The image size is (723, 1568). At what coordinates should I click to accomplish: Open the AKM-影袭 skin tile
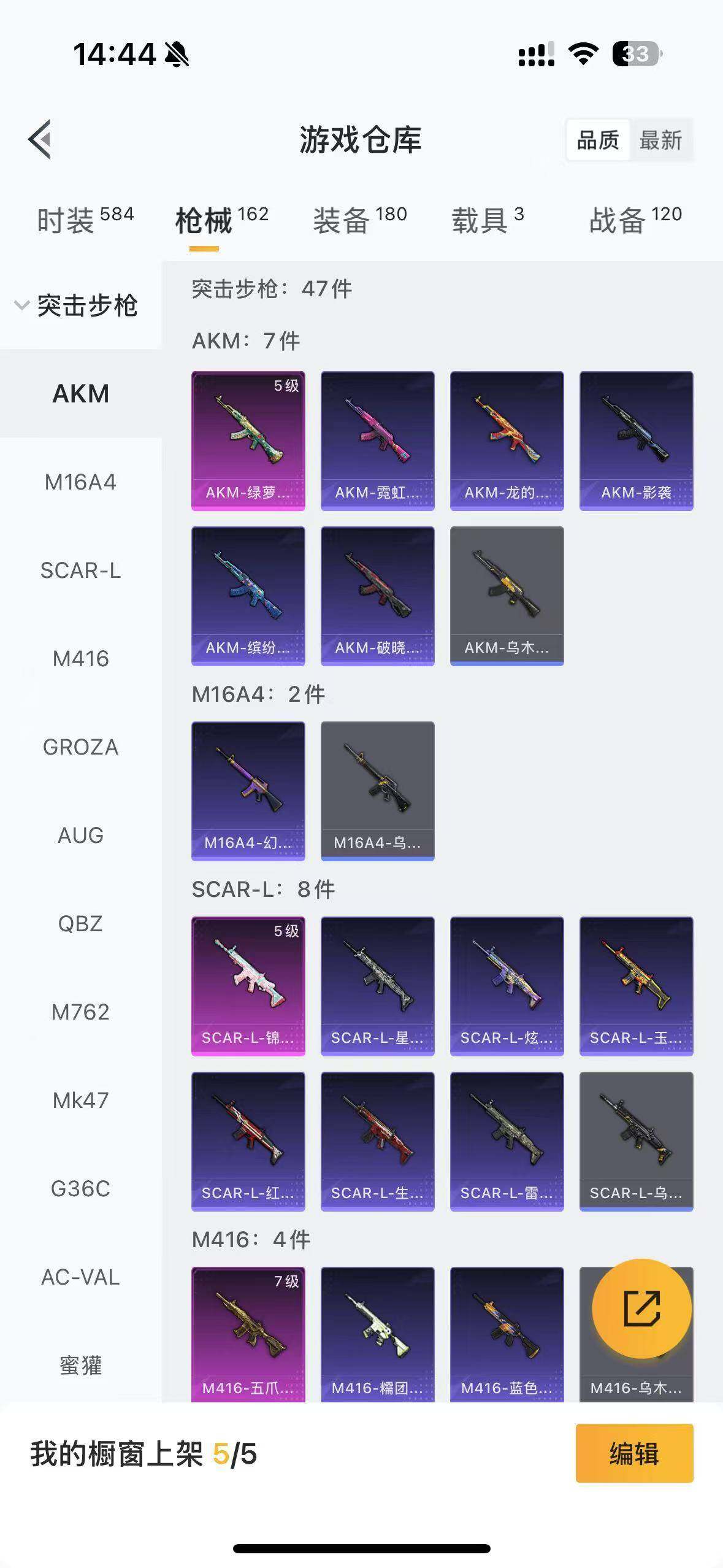point(636,440)
